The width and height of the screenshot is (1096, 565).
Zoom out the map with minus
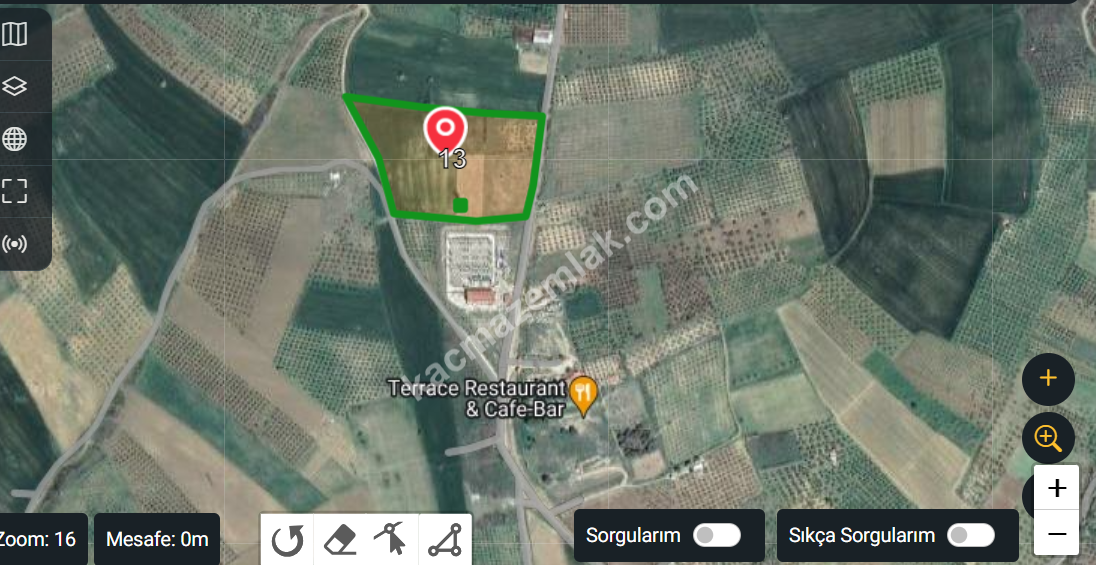click(x=1057, y=534)
